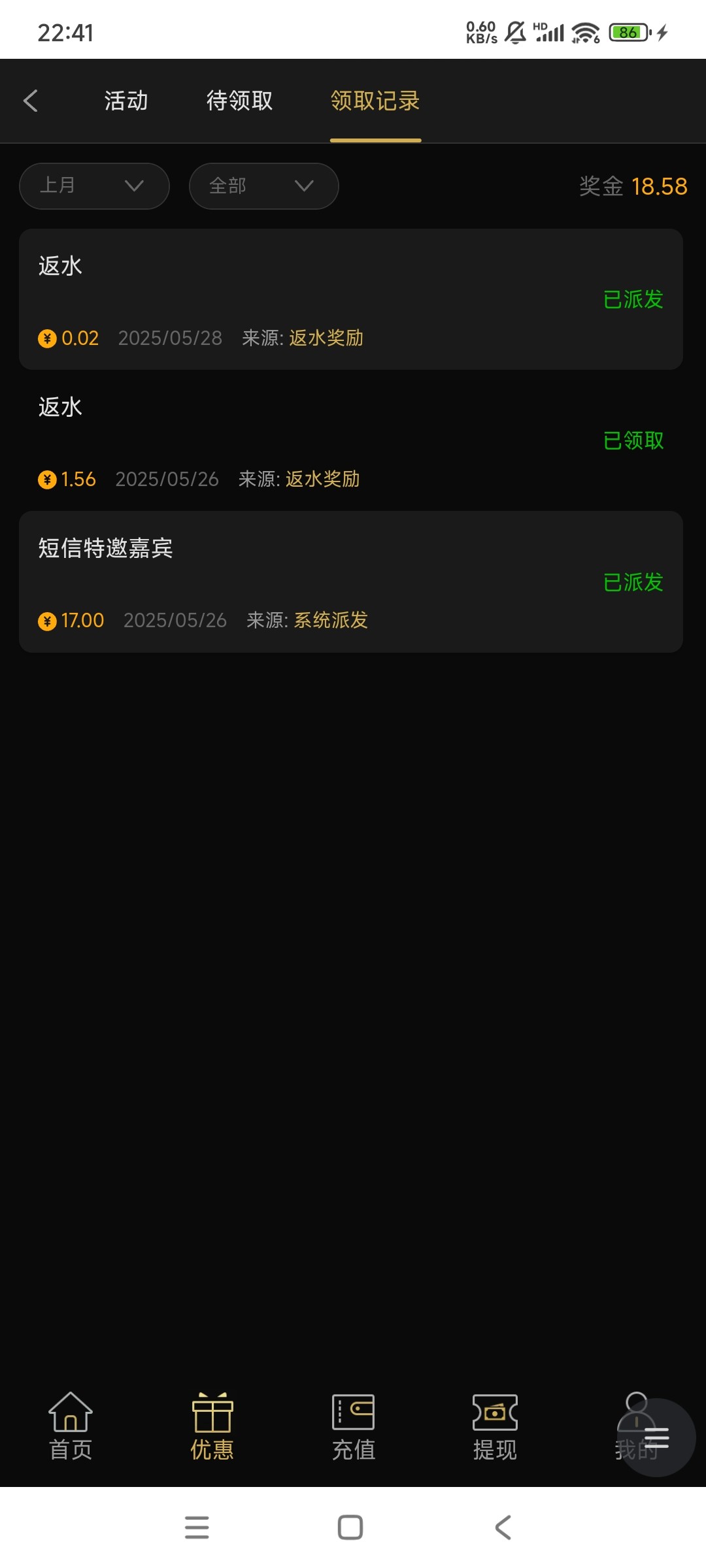Expand the 全部 type dropdown
The width and height of the screenshot is (706, 1568).
coord(263,186)
